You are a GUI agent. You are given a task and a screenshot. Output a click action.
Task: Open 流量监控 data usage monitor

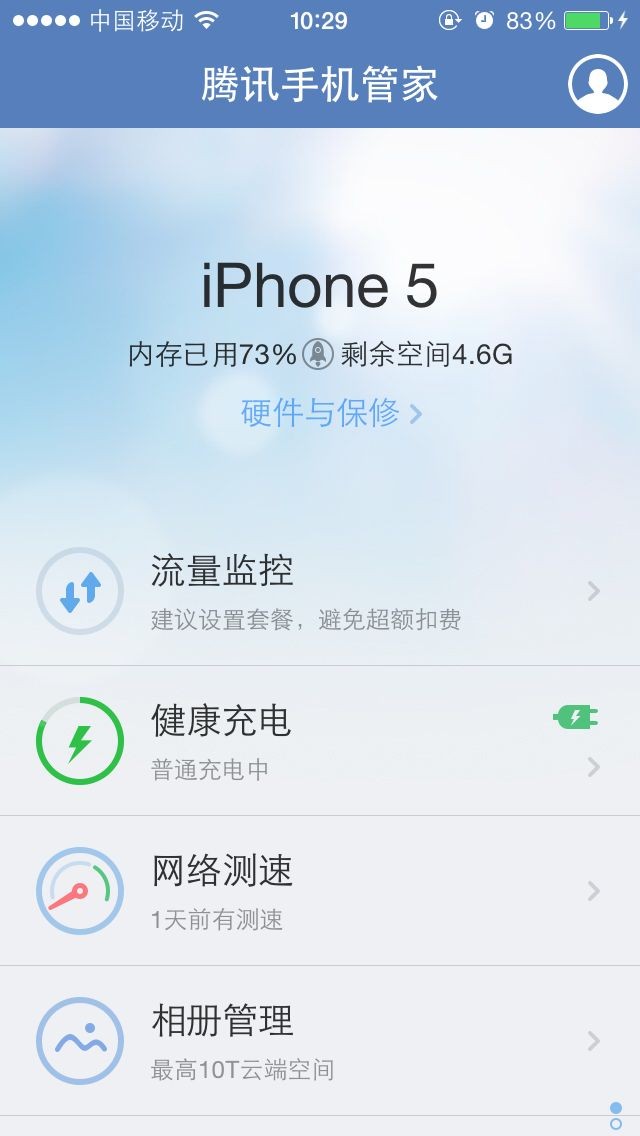click(x=320, y=591)
